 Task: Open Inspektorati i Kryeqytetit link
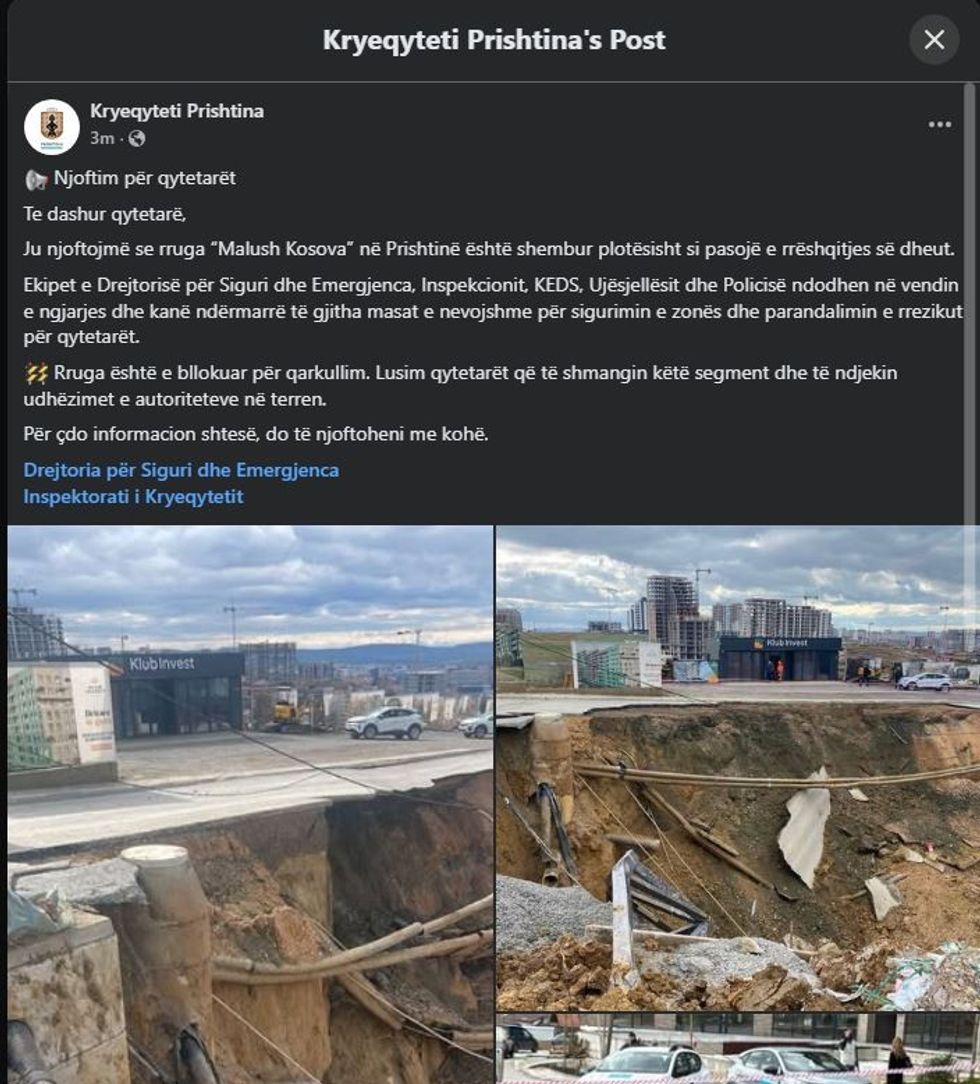click(x=133, y=496)
